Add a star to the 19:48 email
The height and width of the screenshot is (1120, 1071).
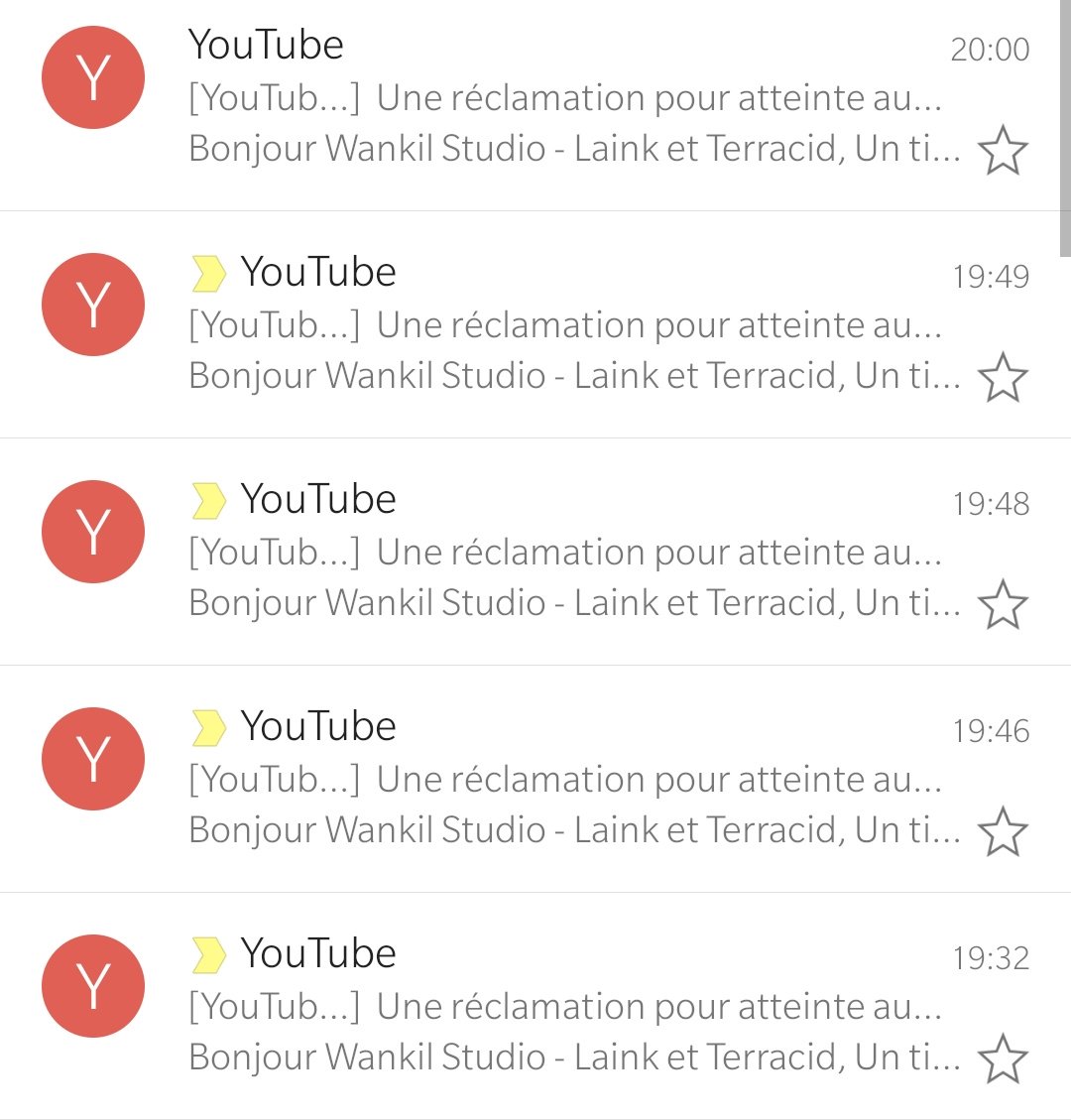point(1003,605)
